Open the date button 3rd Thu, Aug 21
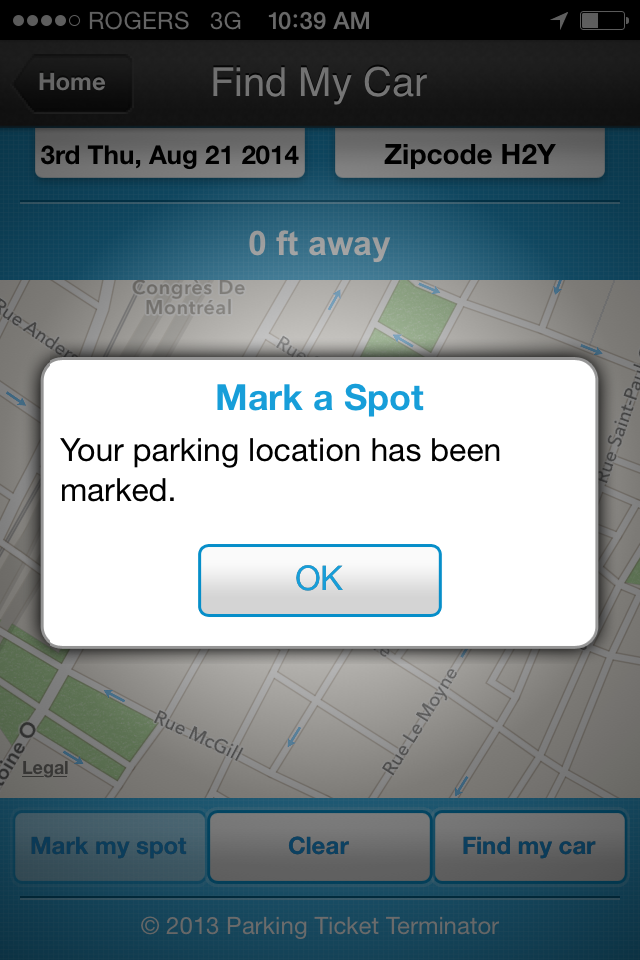The image size is (640, 960). point(169,155)
